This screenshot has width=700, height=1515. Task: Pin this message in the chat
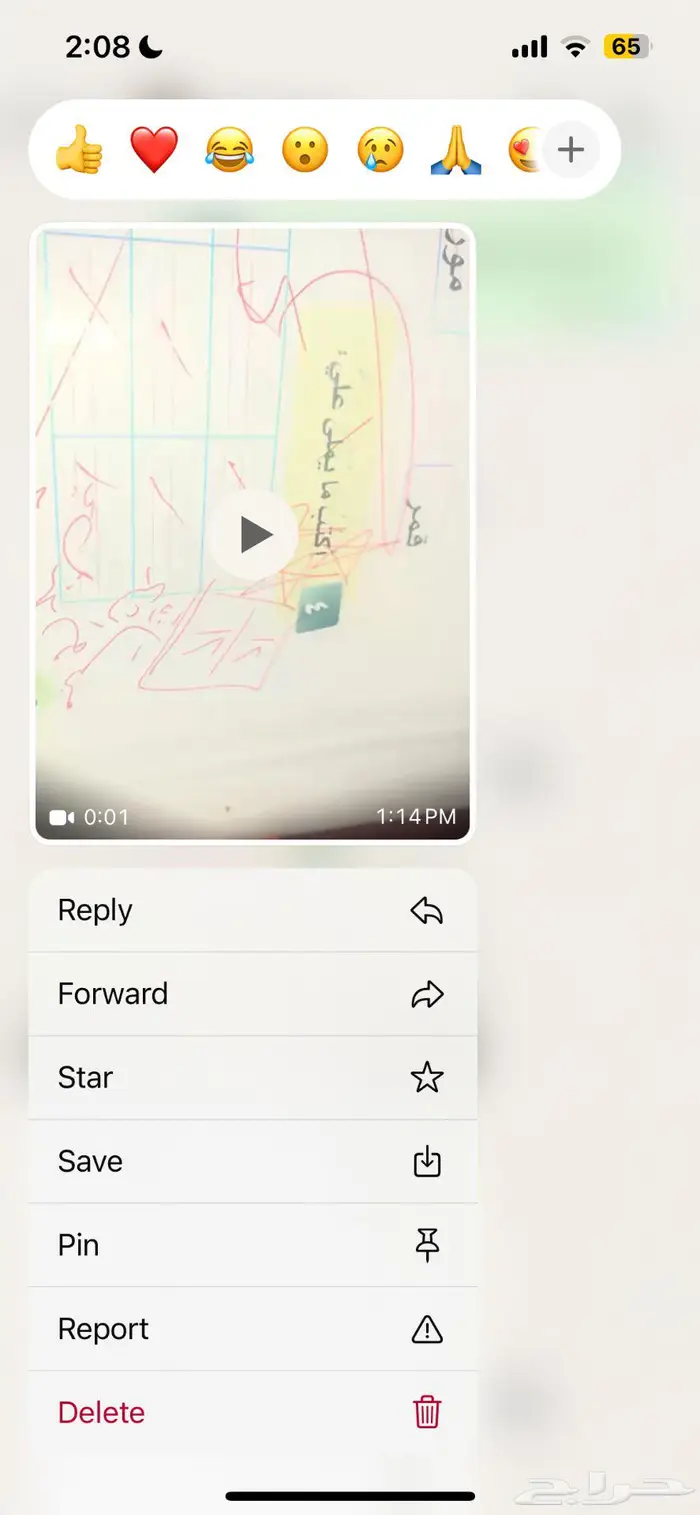point(253,1246)
